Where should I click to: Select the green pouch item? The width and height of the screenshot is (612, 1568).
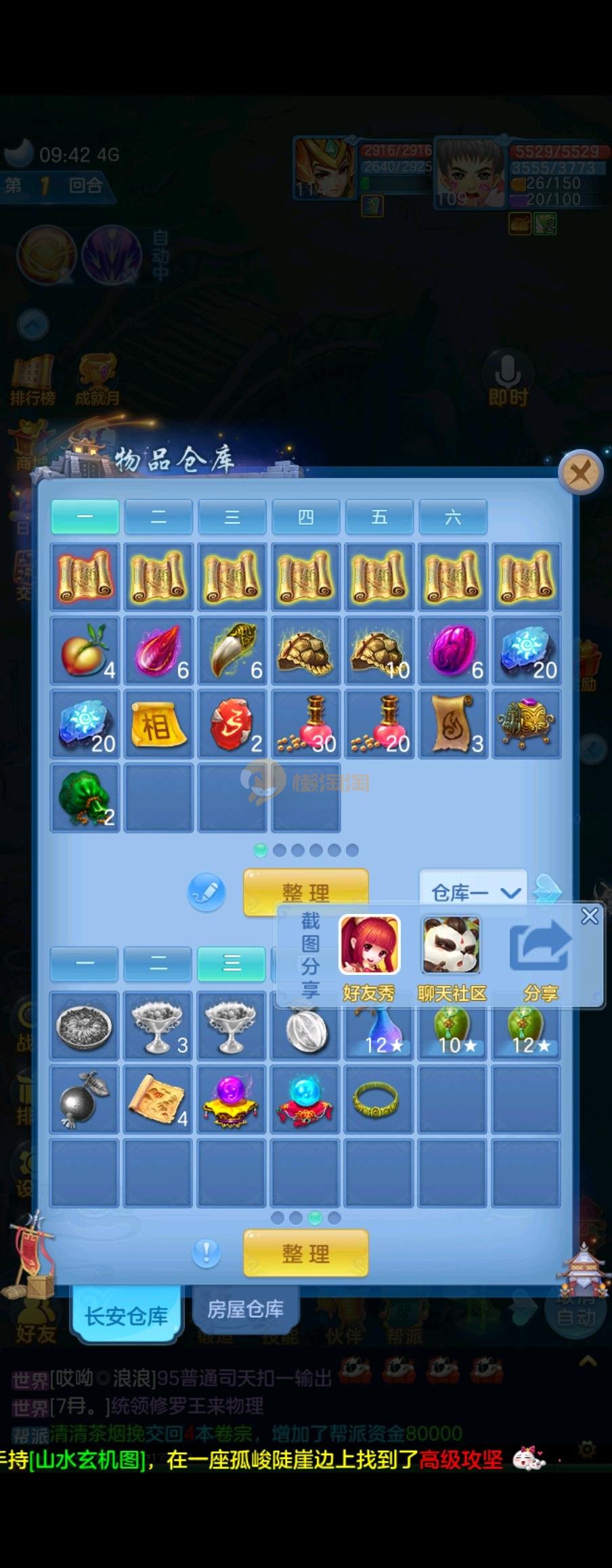pos(85,798)
